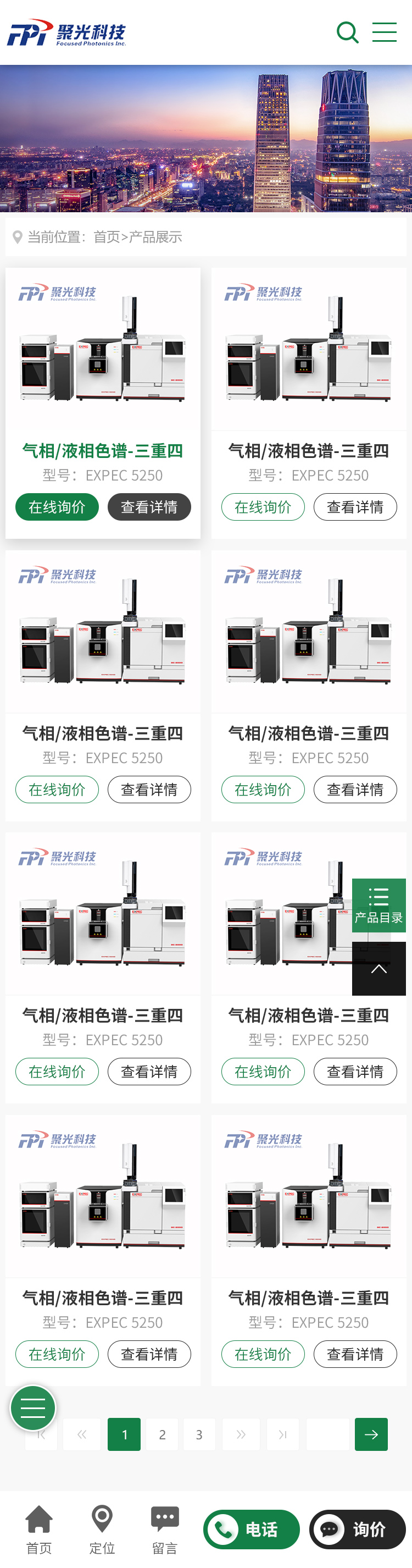Jump to the last page

click(x=283, y=1434)
